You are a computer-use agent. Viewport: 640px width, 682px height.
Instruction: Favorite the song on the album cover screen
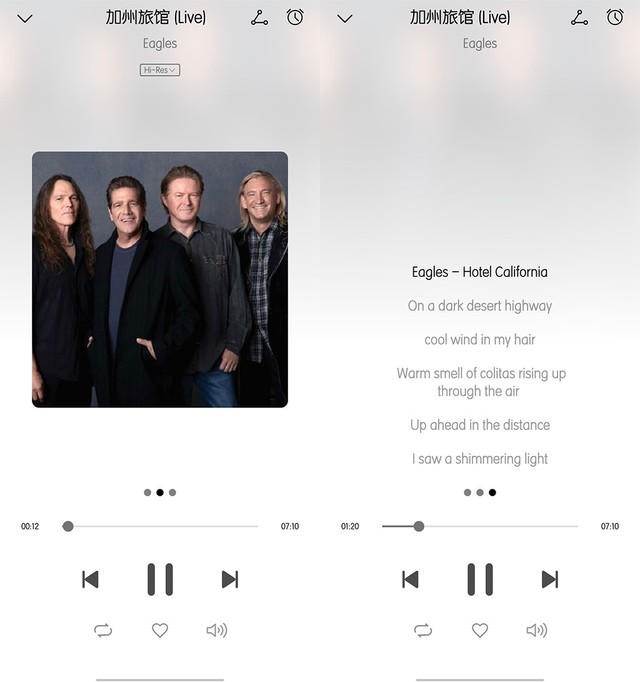pos(160,630)
